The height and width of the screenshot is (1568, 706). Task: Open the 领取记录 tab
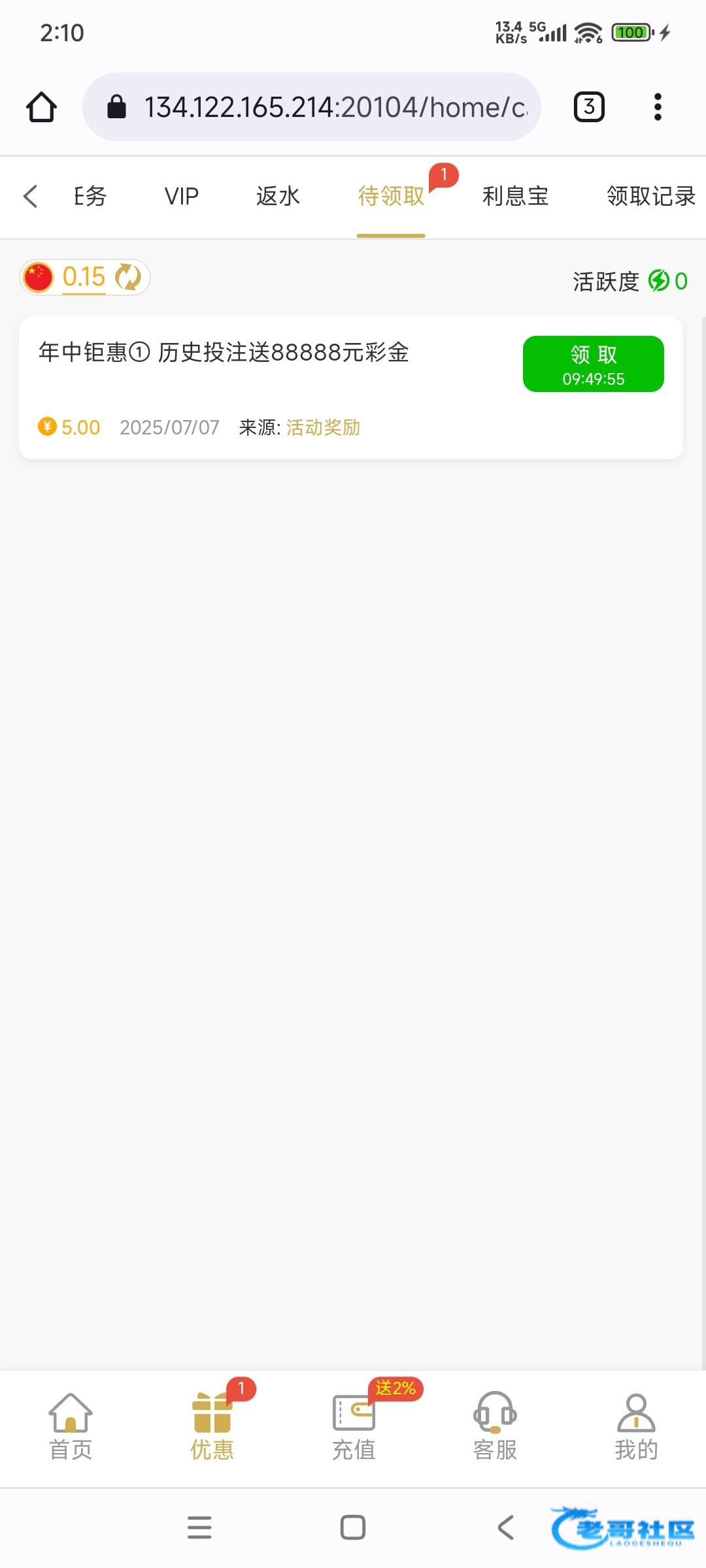coord(651,196)
